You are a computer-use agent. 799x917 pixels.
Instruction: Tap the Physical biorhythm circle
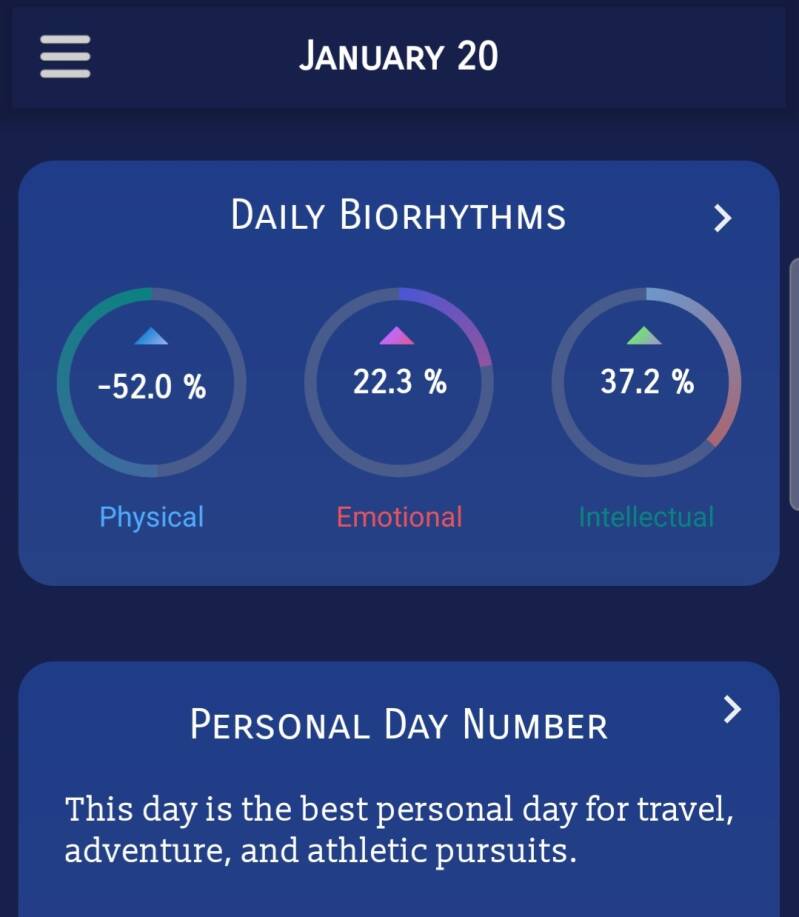pos(151,382)
